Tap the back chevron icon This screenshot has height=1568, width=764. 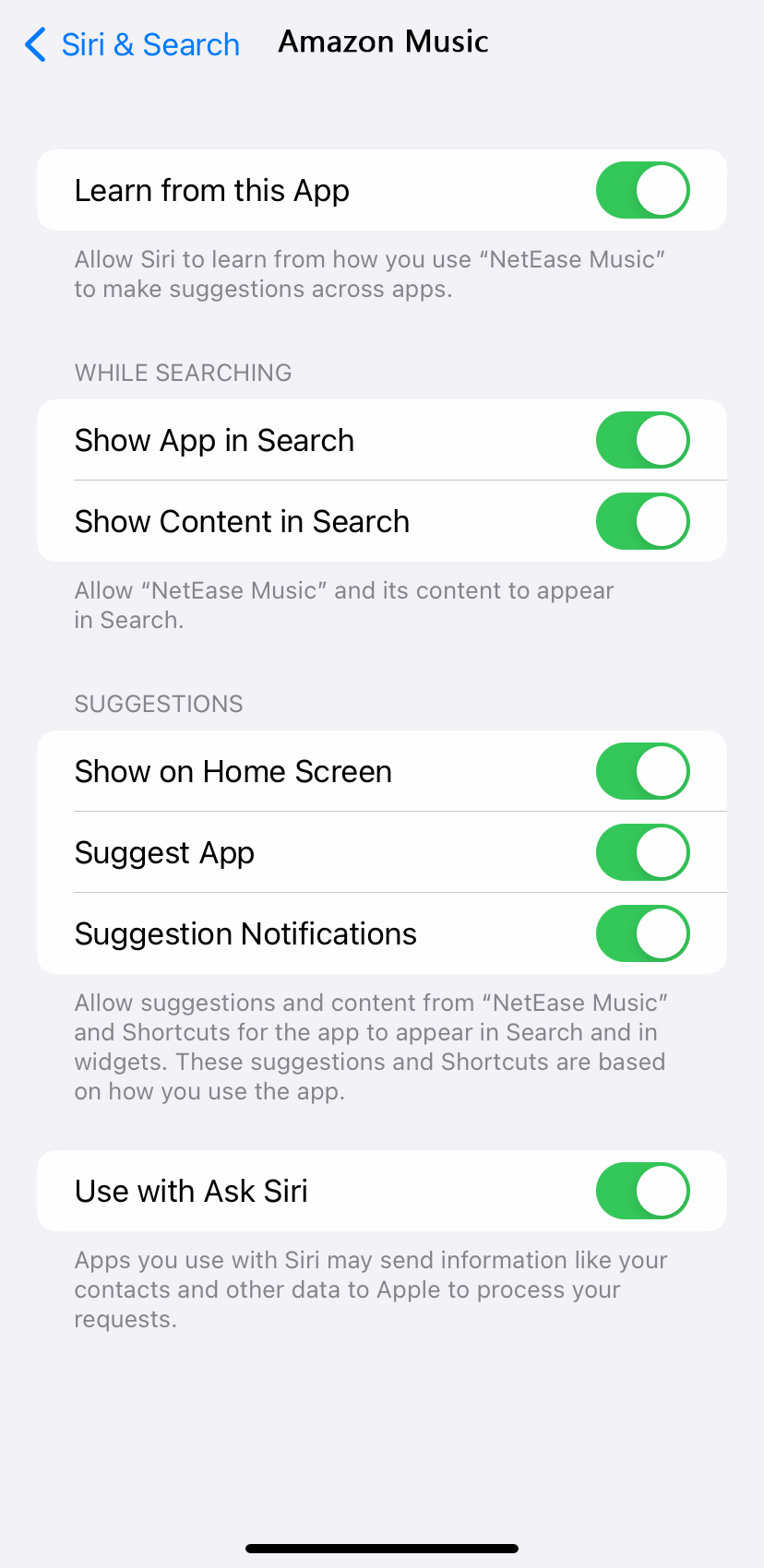(34, 43)
